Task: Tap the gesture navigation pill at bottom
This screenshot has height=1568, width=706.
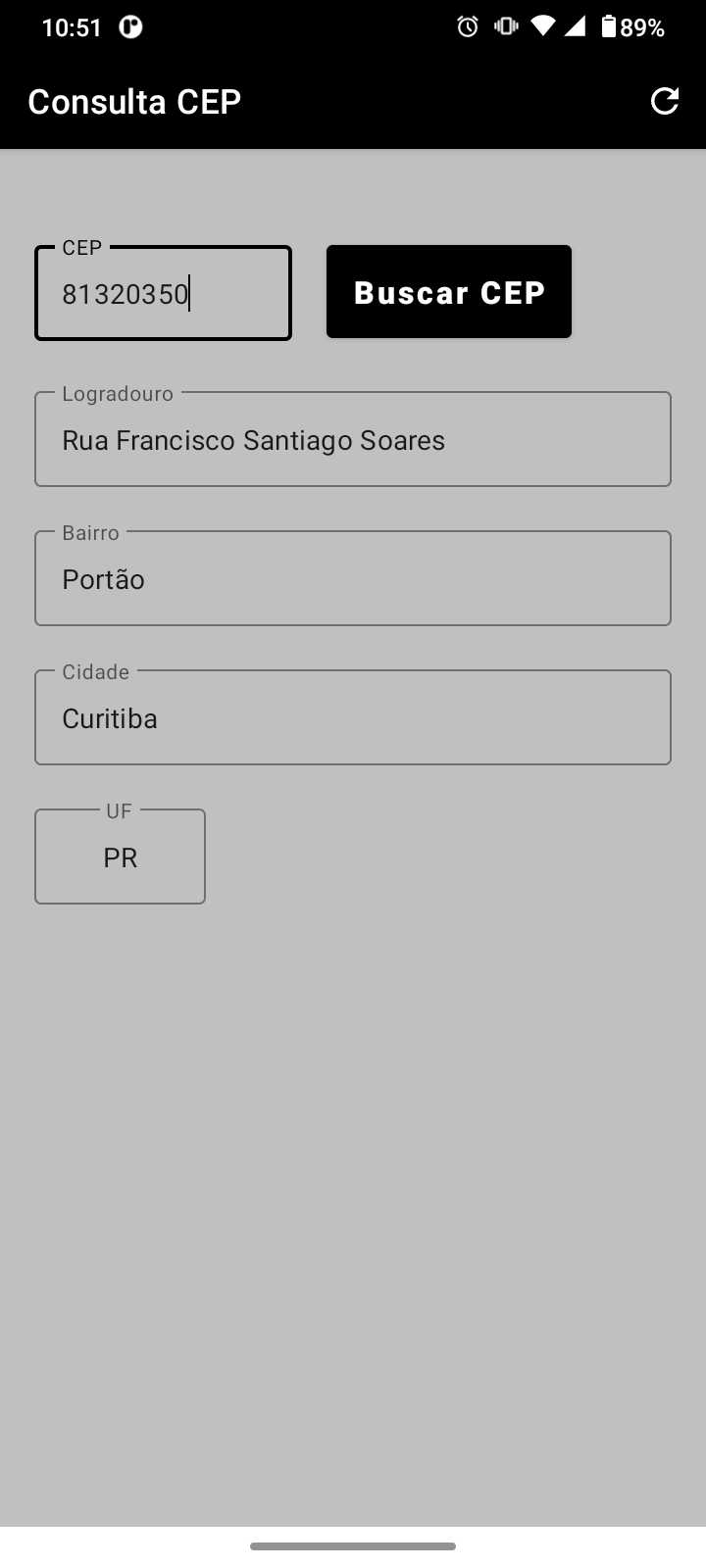Action: 353,1545
